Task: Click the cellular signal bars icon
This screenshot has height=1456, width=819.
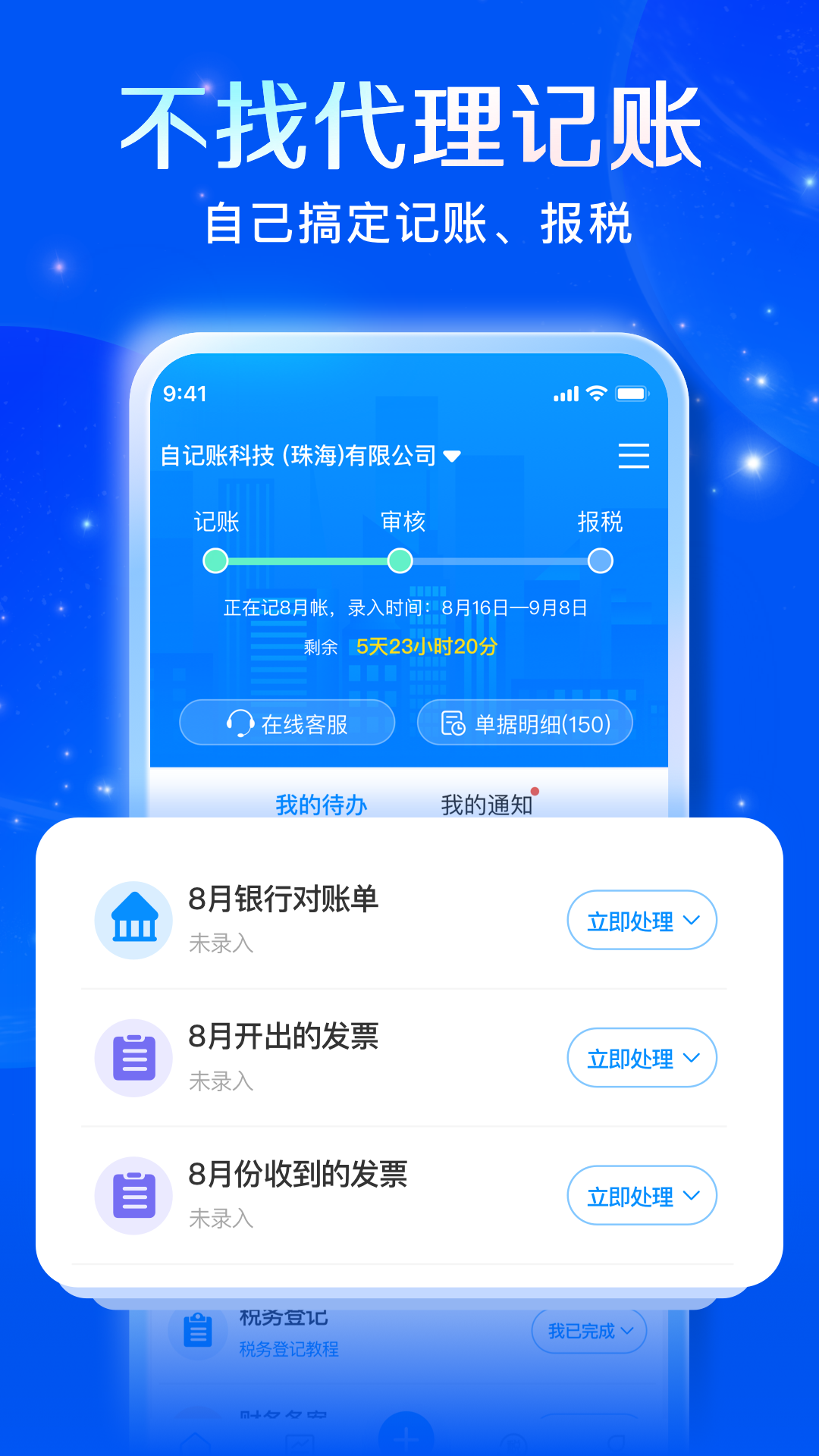Action: tap(566, 393)
